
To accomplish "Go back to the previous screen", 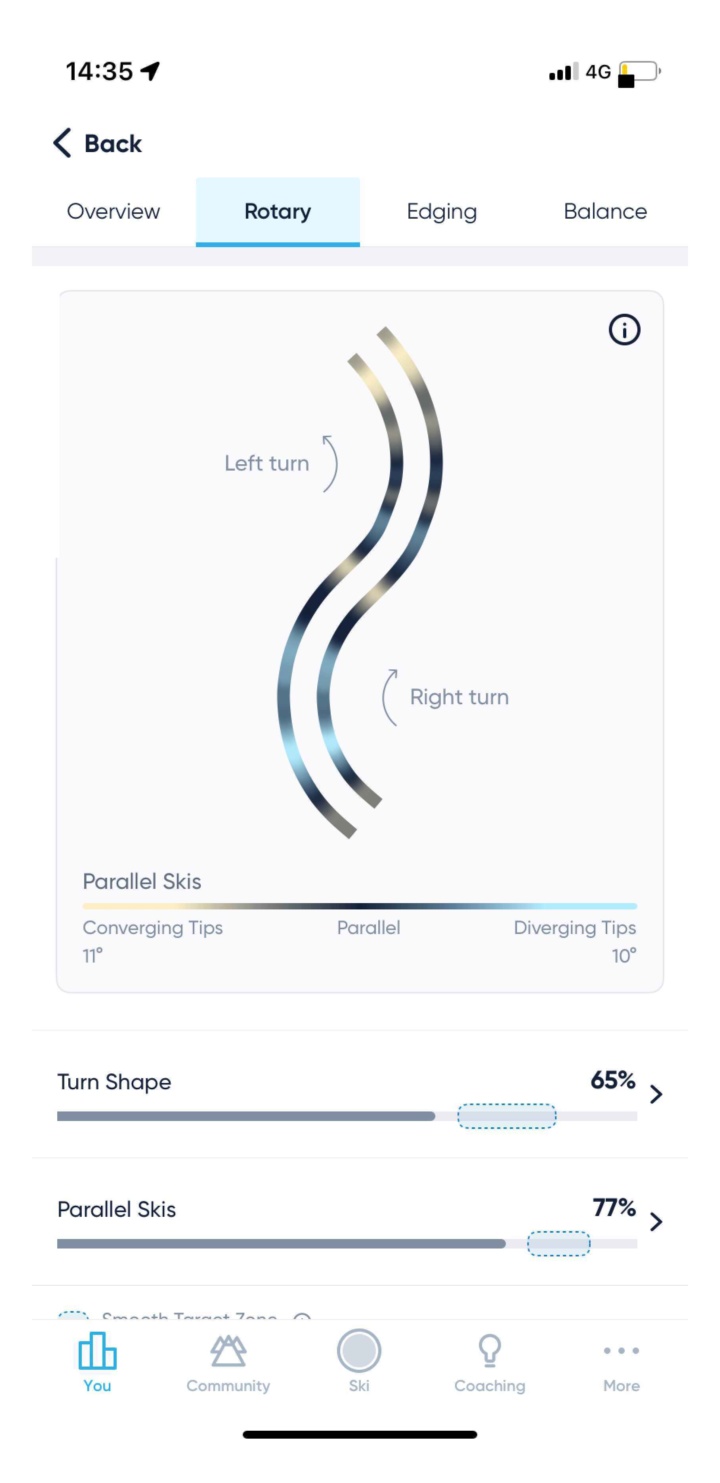I will click(97, 144).
